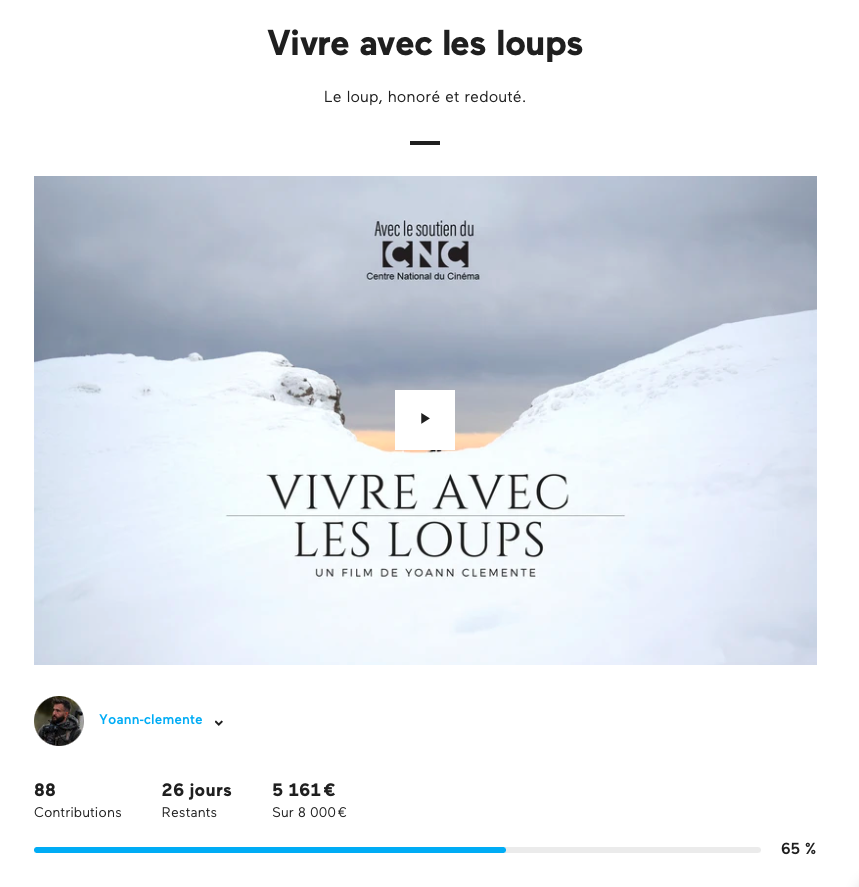
Task: Play the Vivre avec les loups video
Action: pos(425,419)
